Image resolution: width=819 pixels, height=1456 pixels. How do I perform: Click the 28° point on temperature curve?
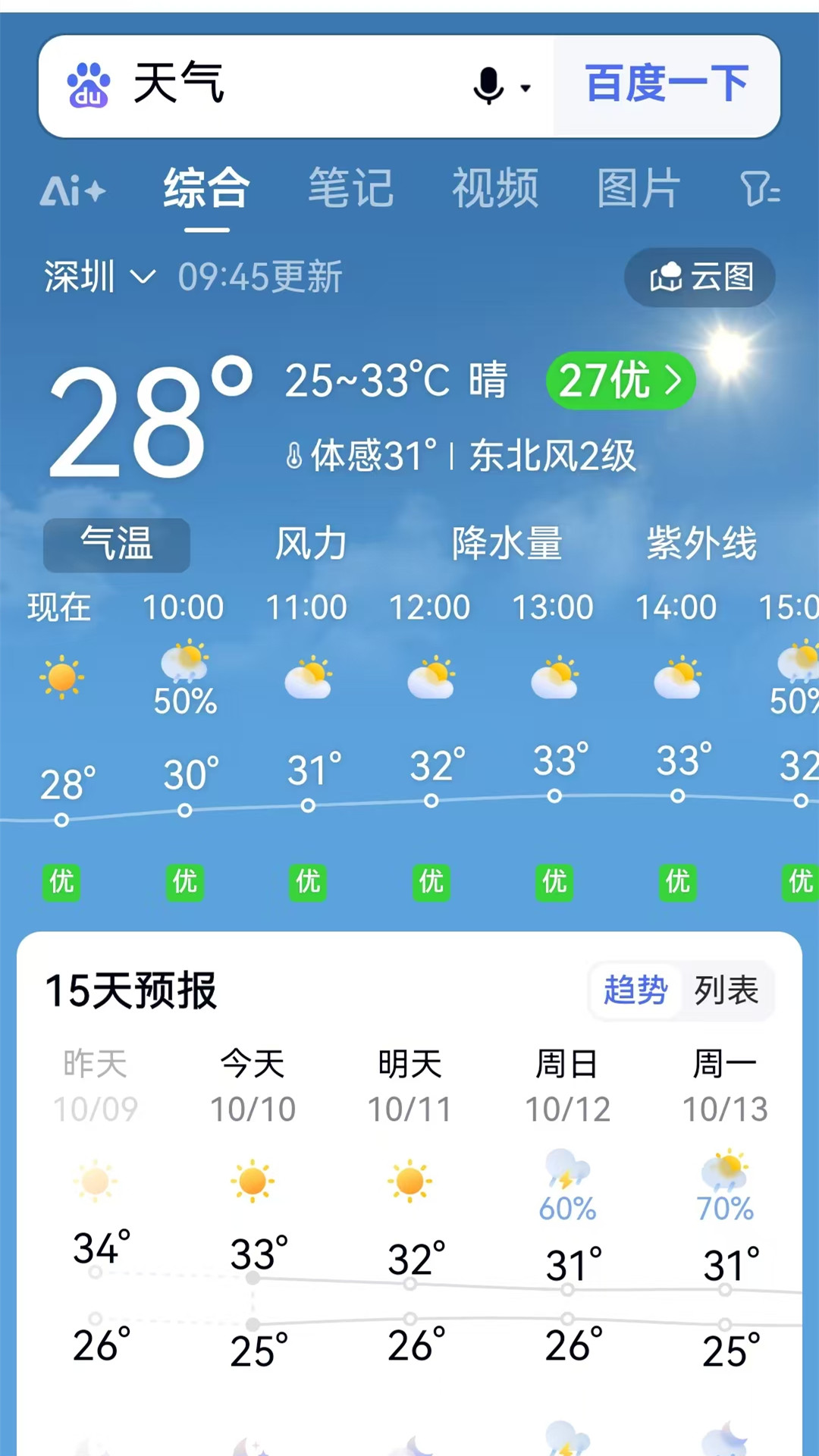coord(61,819)
